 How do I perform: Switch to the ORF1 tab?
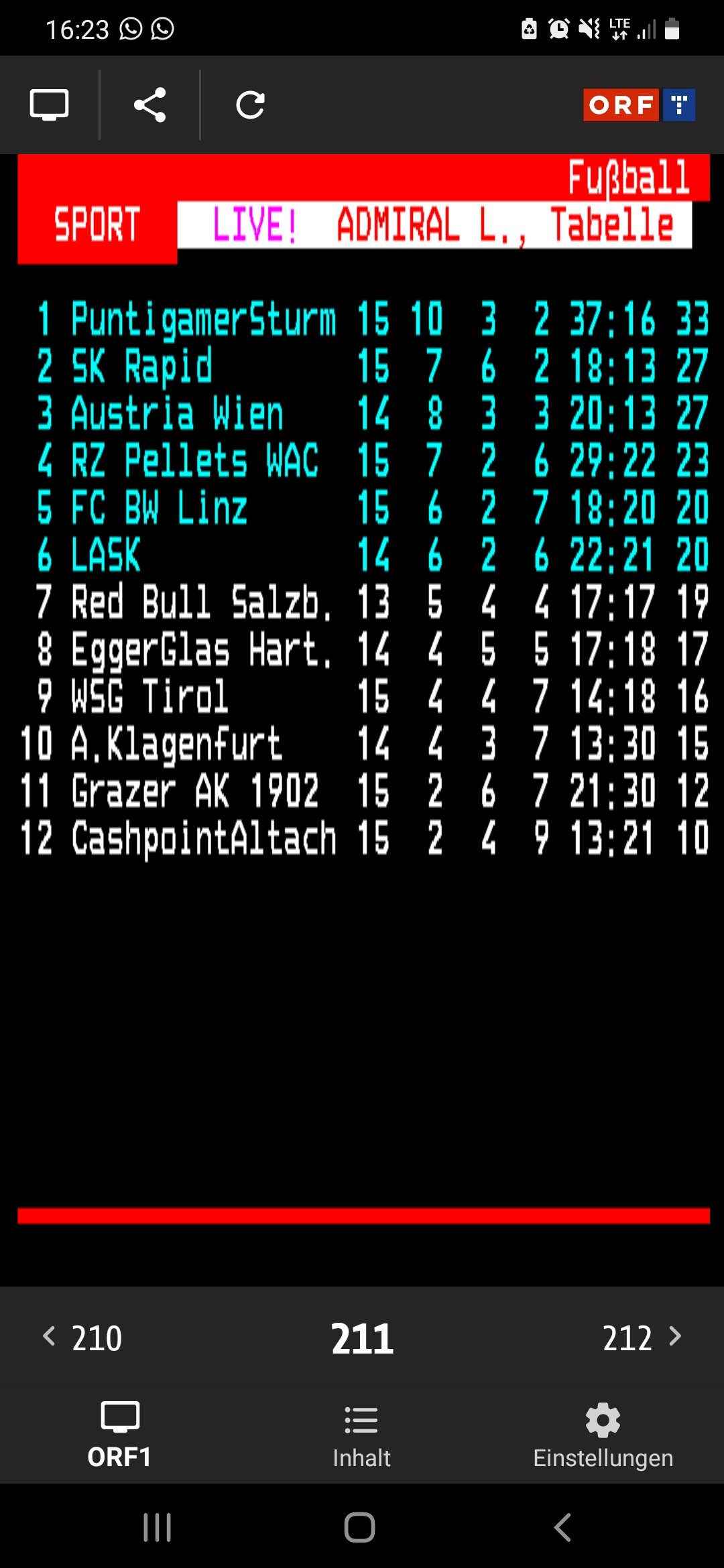point(119,1435)
